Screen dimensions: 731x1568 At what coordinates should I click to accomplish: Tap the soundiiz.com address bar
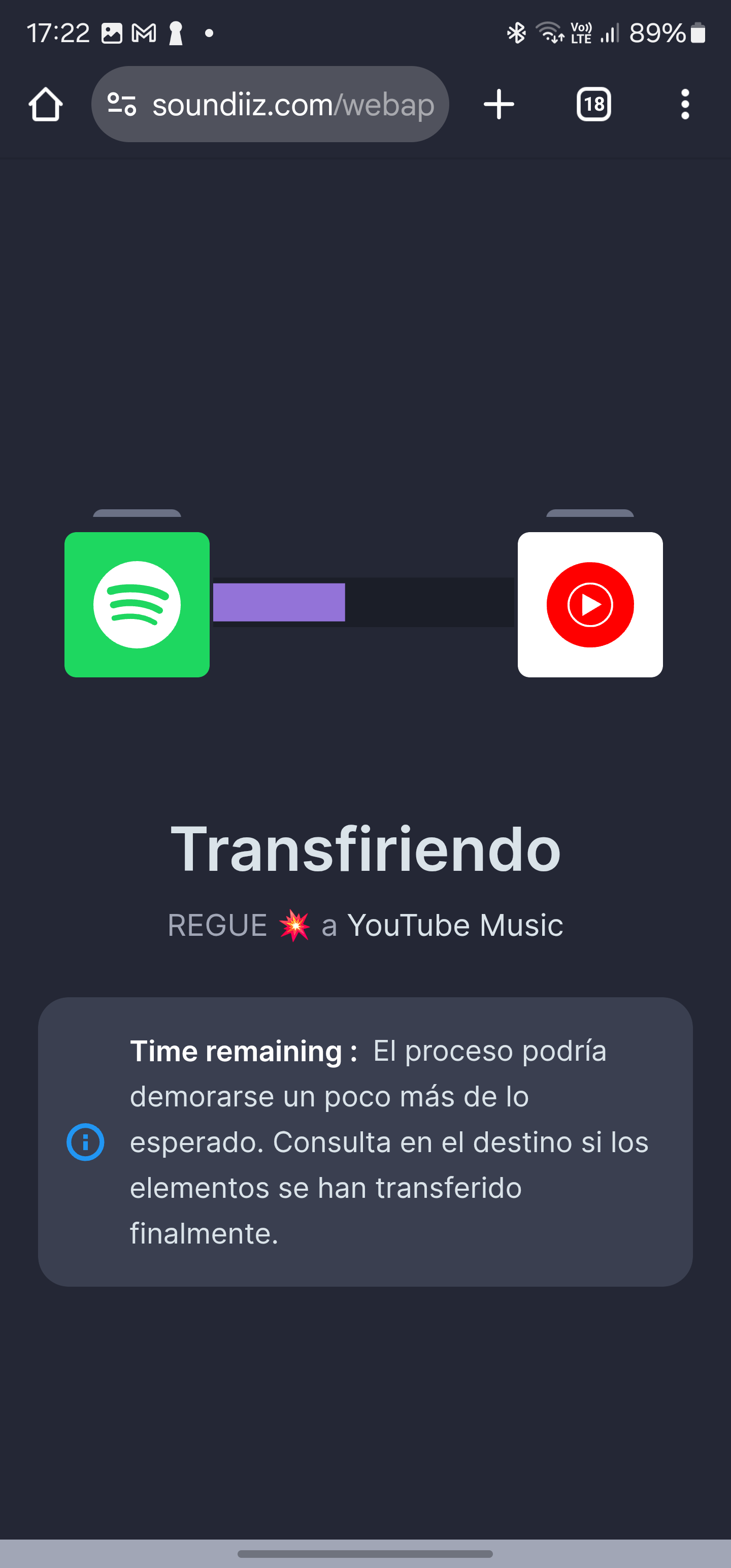[x=292, y=105]
